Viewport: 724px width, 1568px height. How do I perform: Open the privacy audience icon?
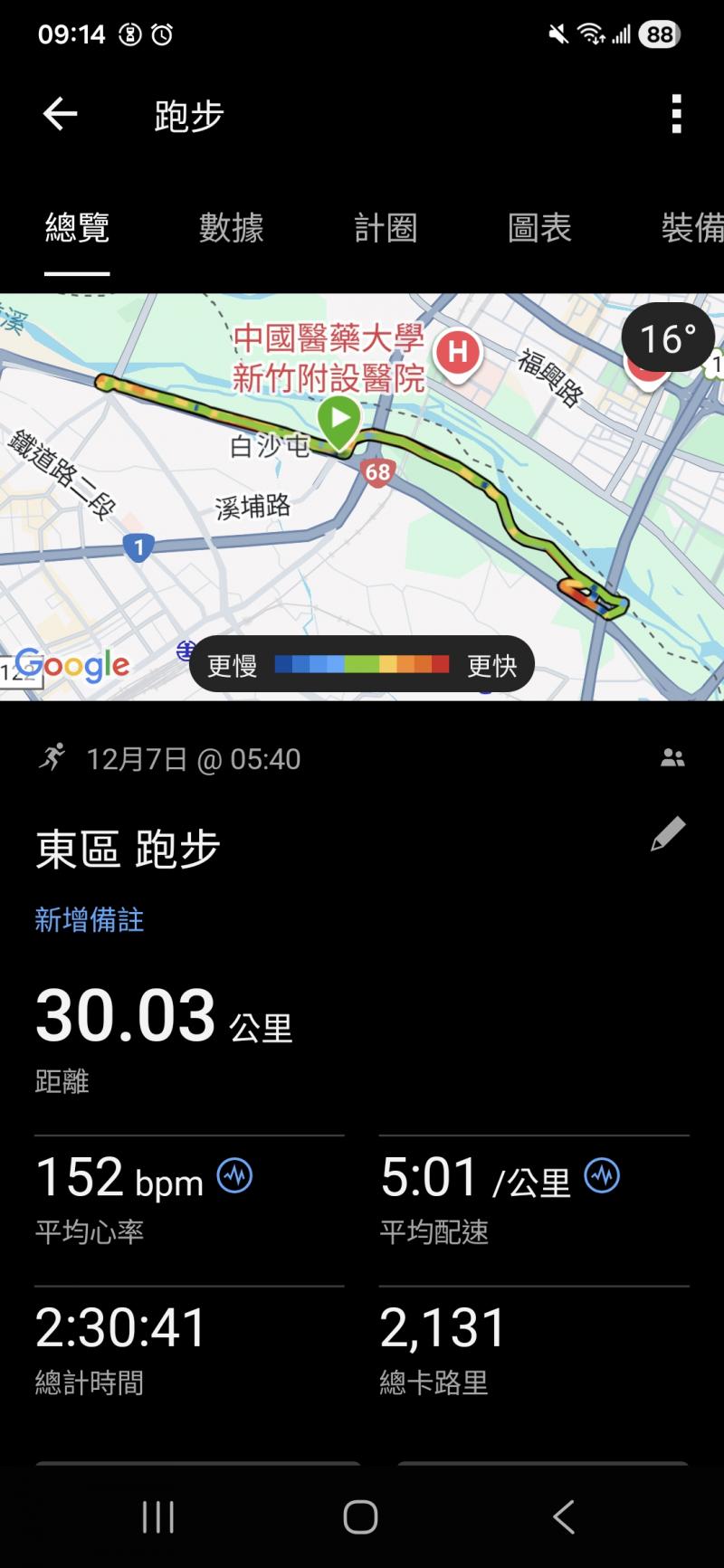(672, 758)
